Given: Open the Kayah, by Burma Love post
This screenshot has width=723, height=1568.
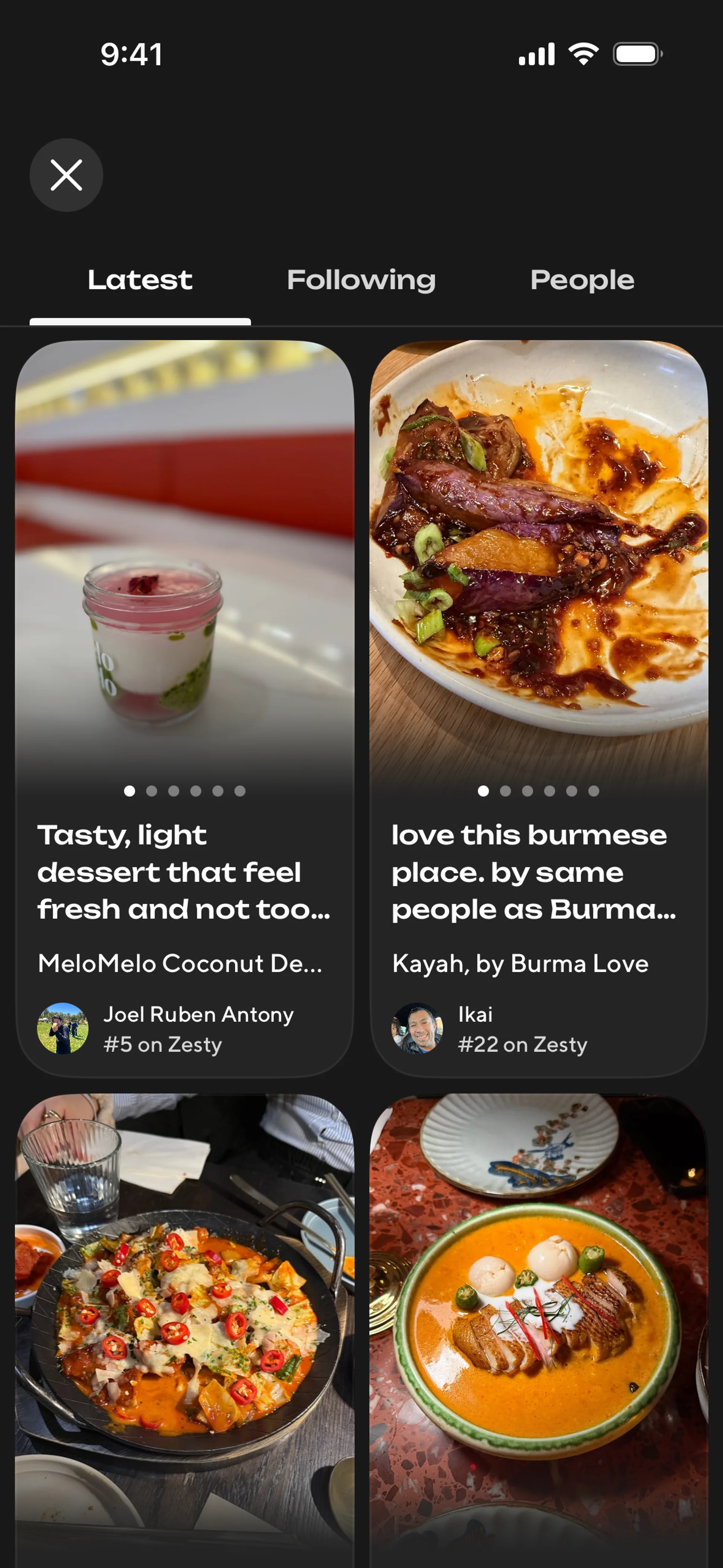Looking at the screenshot, I should point(538,609).
